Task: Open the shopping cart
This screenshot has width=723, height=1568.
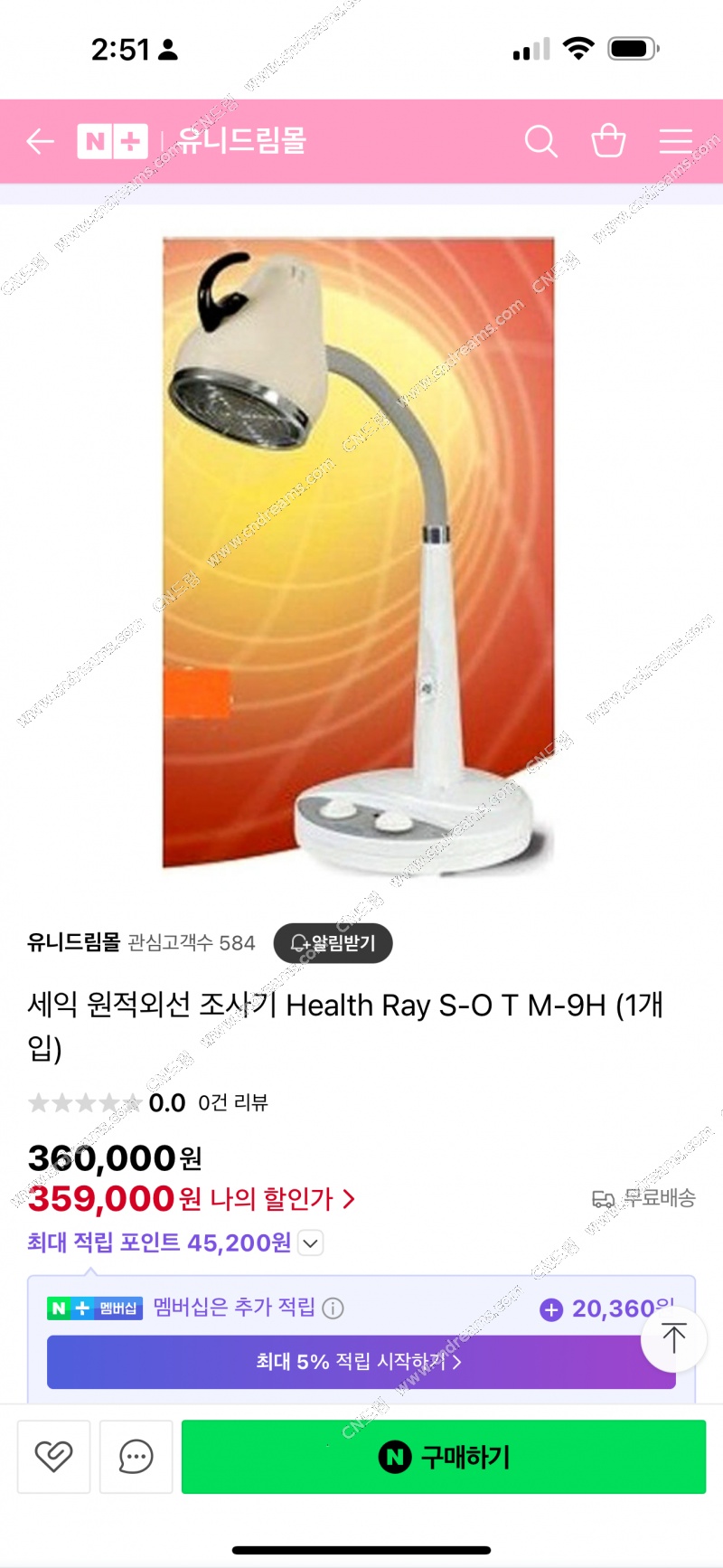Action: tap(608, 141)
